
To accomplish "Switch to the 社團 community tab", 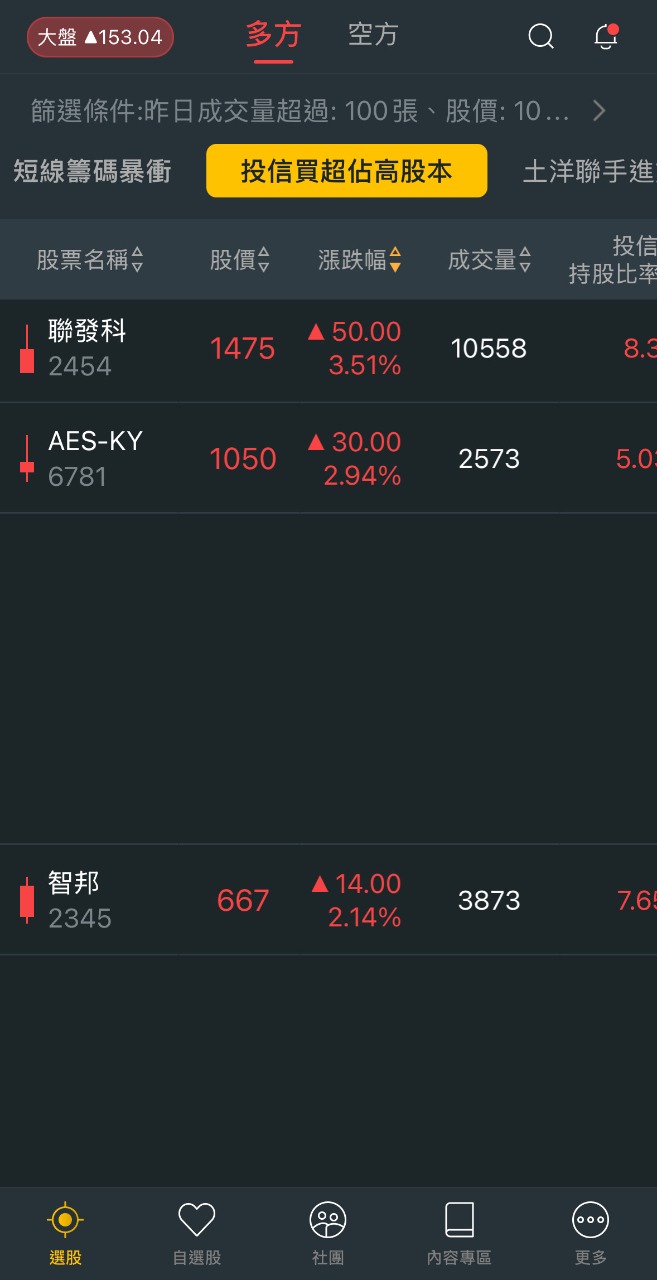I will [328, 1234].
